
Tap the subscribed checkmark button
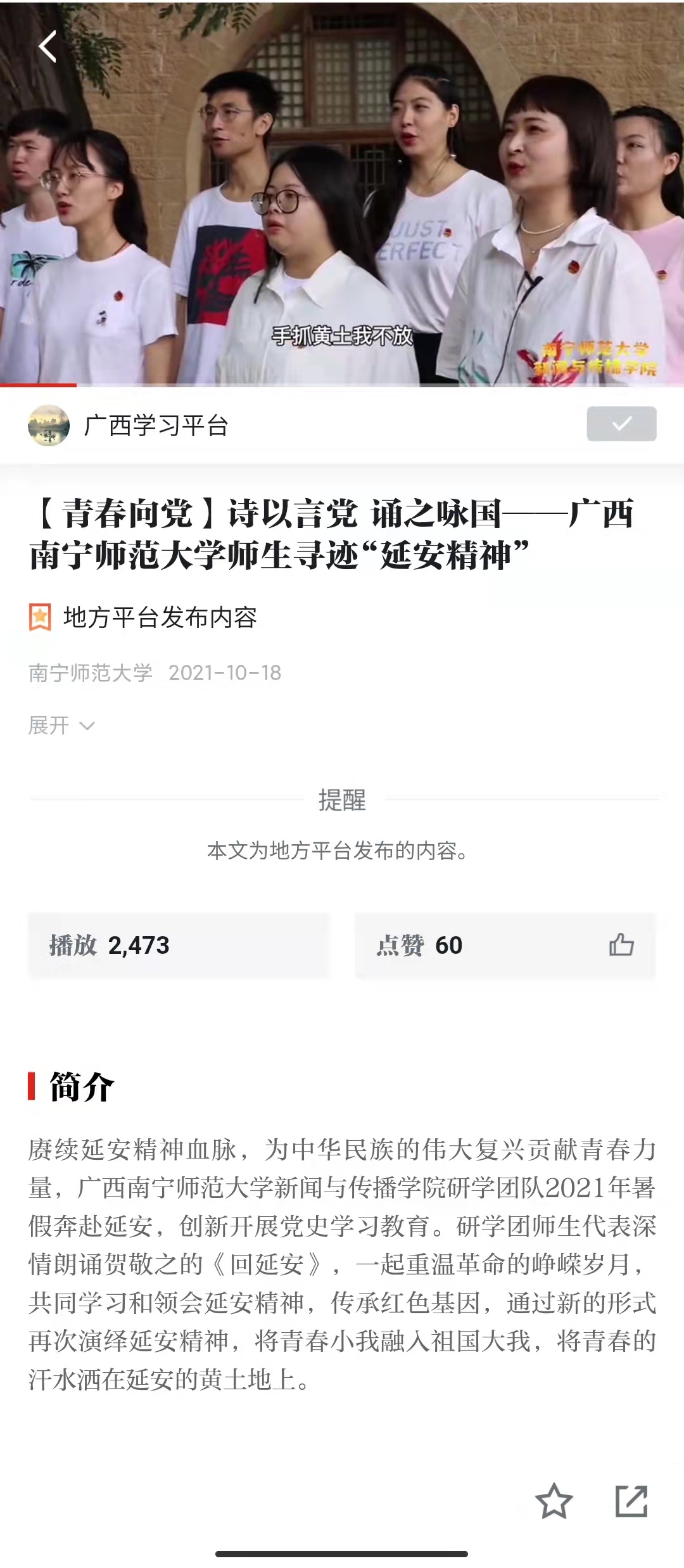[621, 424]
